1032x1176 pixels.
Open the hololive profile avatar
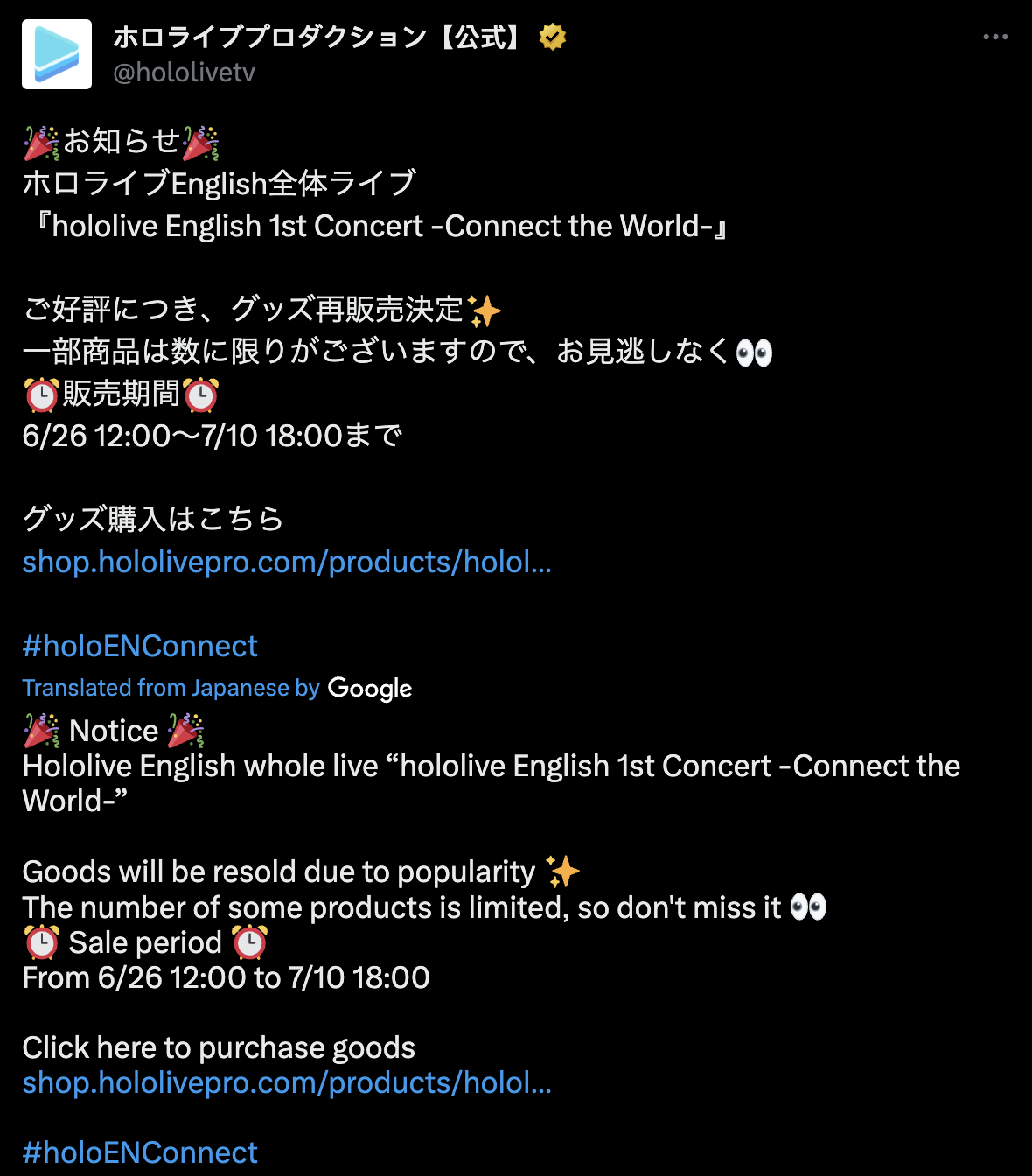click(57, 54)
